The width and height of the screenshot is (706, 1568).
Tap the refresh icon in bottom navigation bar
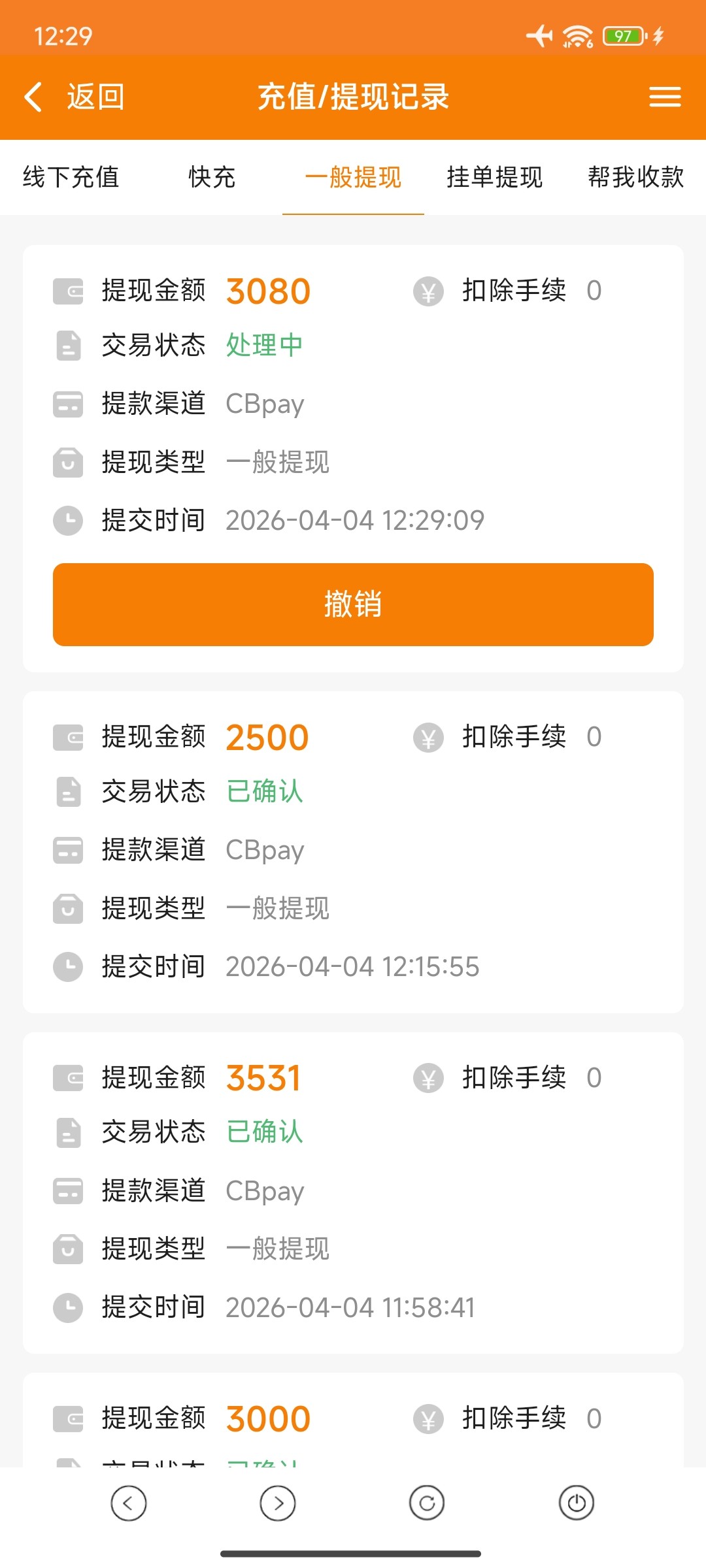(x=427, y=1502)
